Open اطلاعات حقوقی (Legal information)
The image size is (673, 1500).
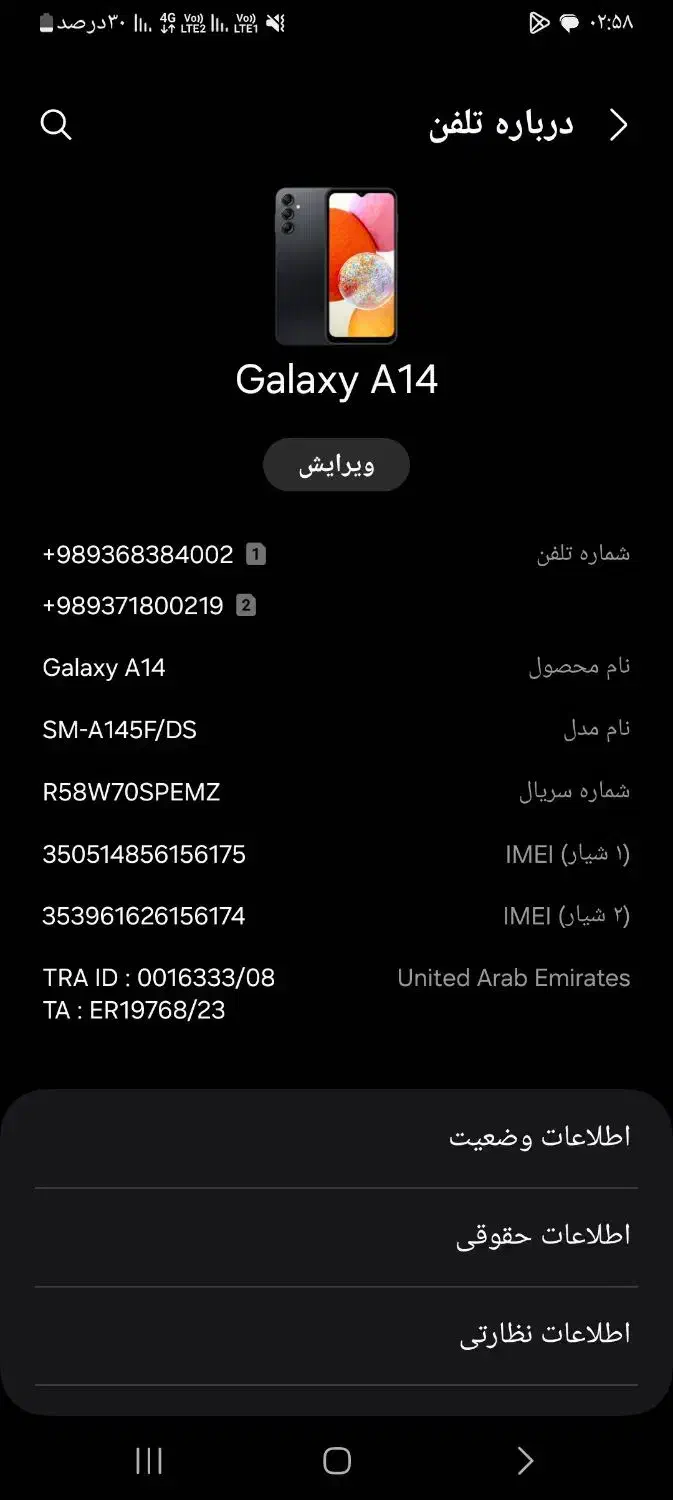(336, 1236)
